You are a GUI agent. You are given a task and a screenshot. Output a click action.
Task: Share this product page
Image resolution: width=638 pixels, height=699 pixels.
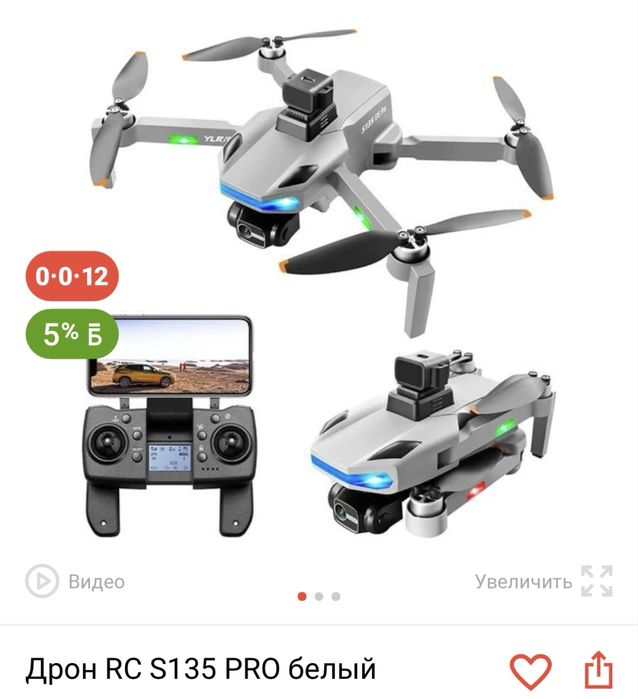pyautogui.click(x=597, y=669)
